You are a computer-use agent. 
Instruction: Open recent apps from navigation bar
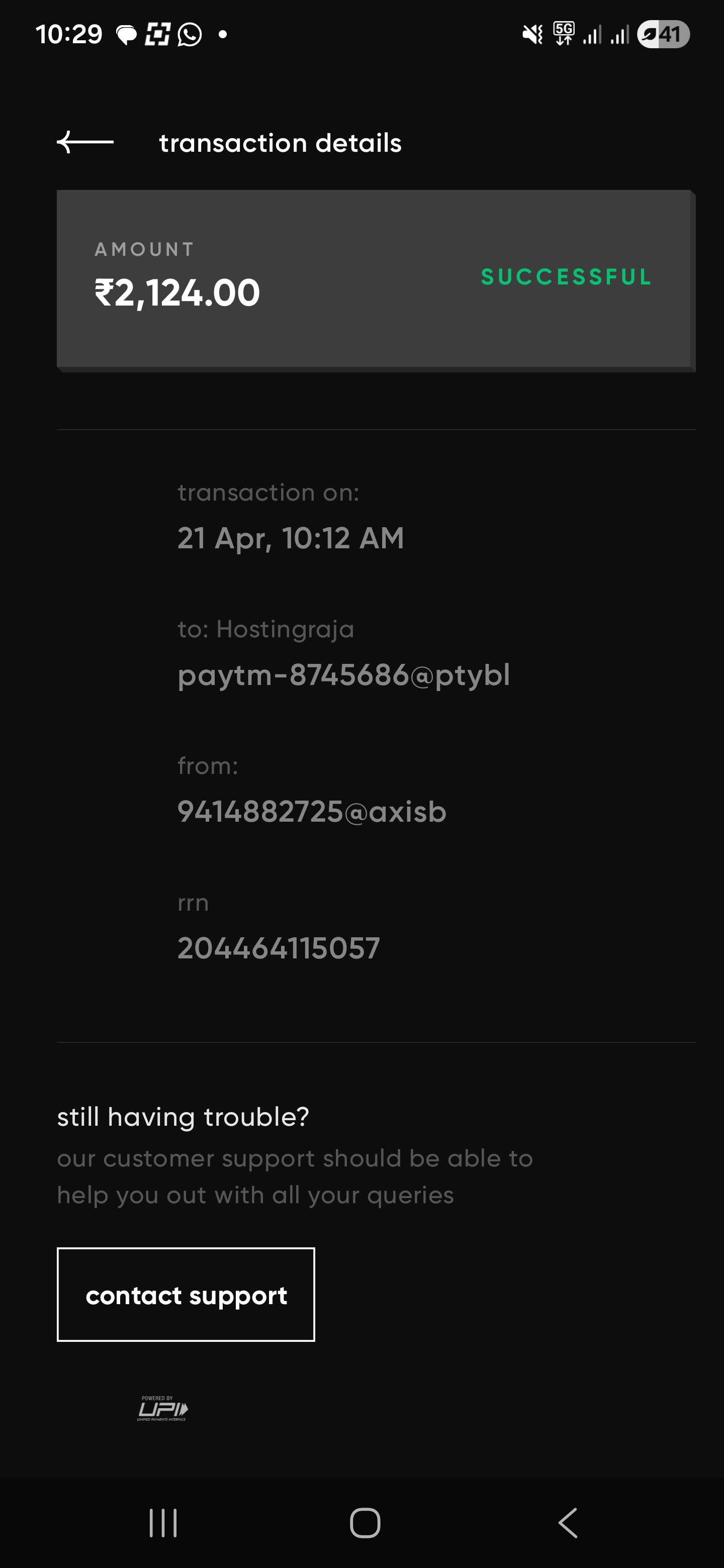coord(163,1523)
